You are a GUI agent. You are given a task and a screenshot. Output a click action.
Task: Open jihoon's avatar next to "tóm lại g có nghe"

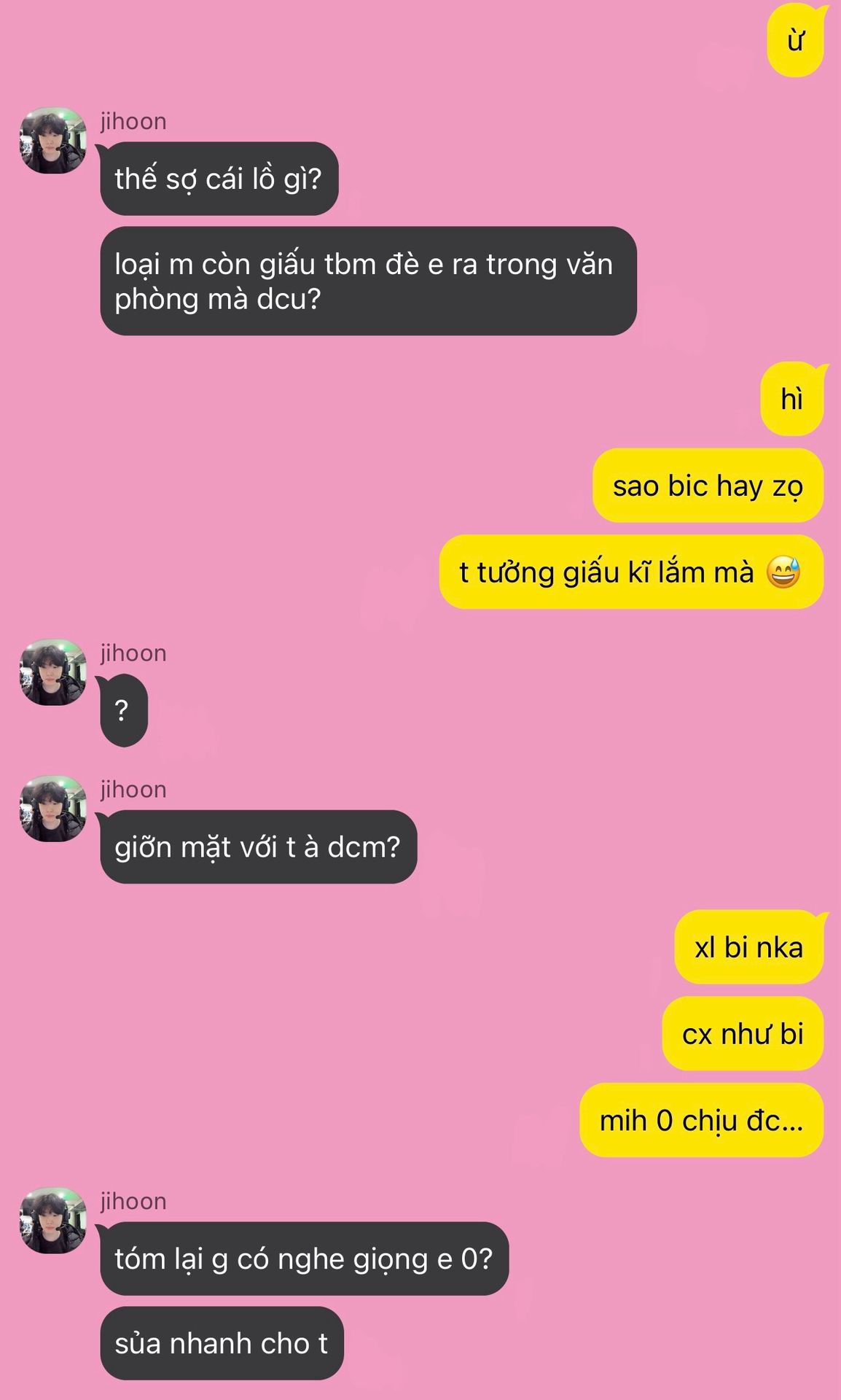coord(52,1221)
